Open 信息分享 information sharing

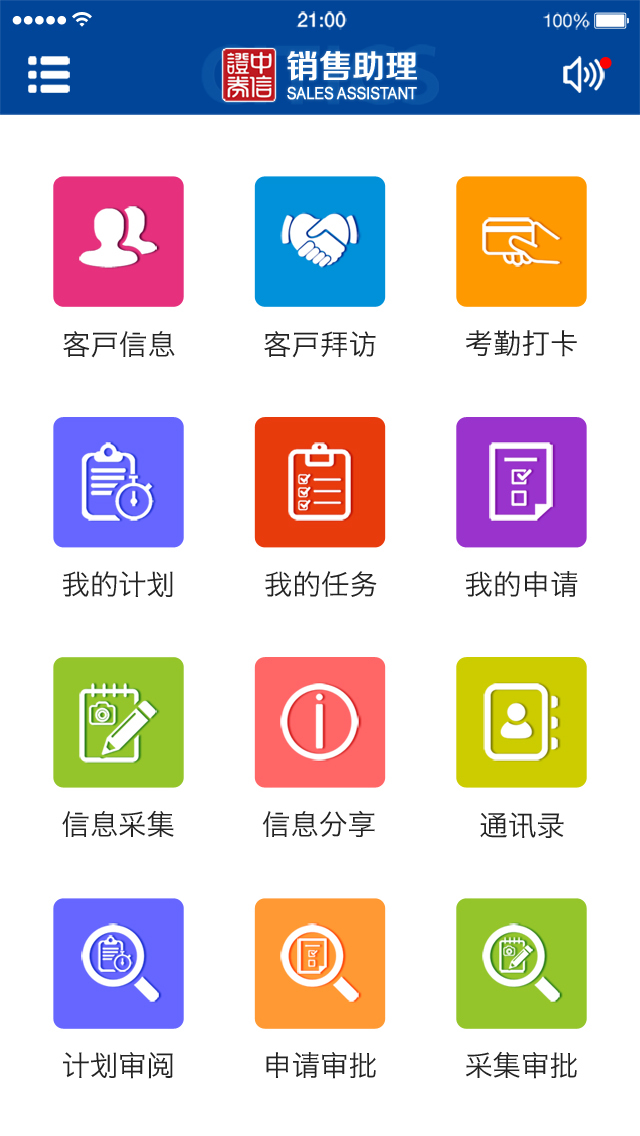click(320, 722)
